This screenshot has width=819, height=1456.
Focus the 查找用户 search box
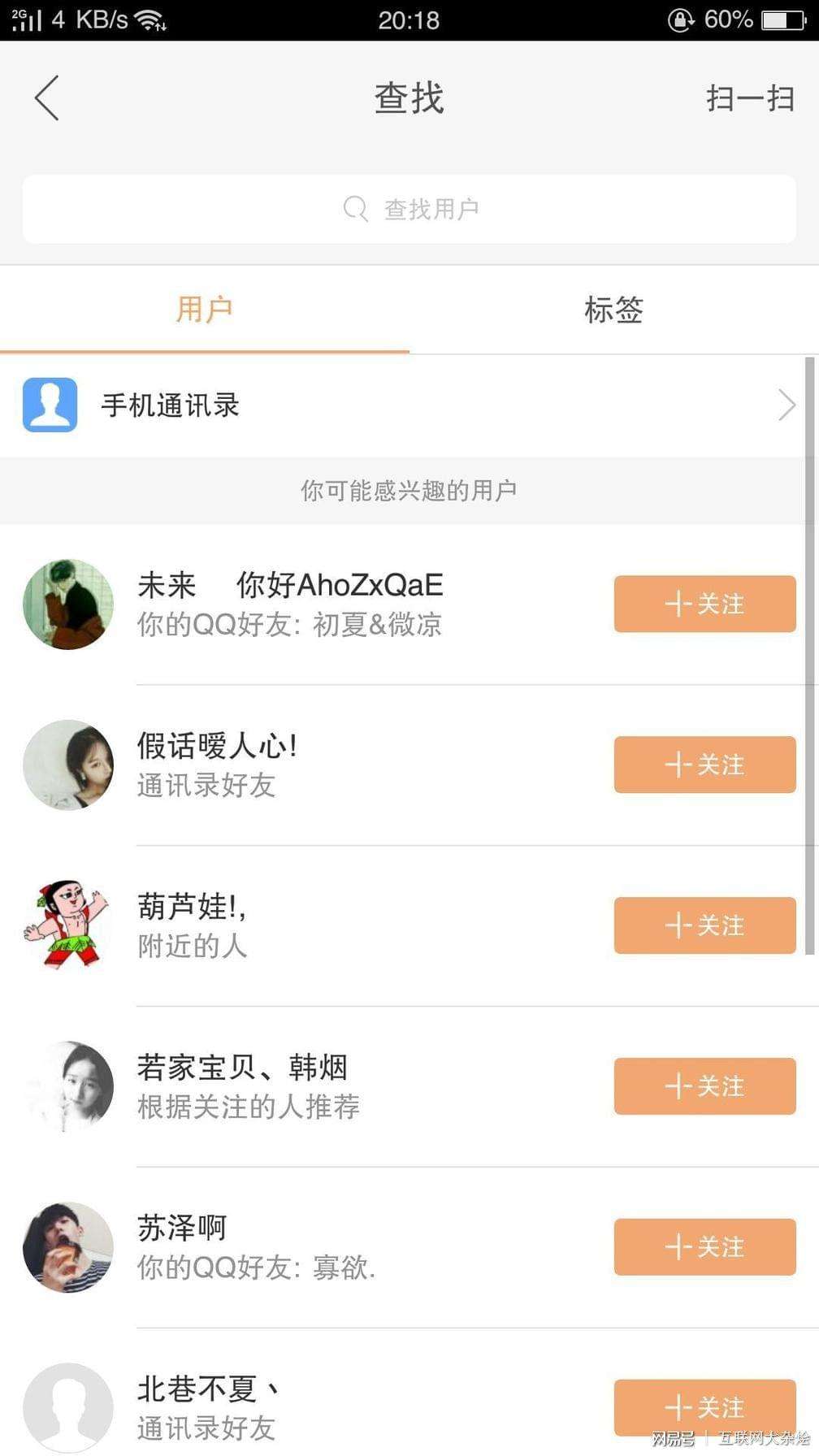409,209
